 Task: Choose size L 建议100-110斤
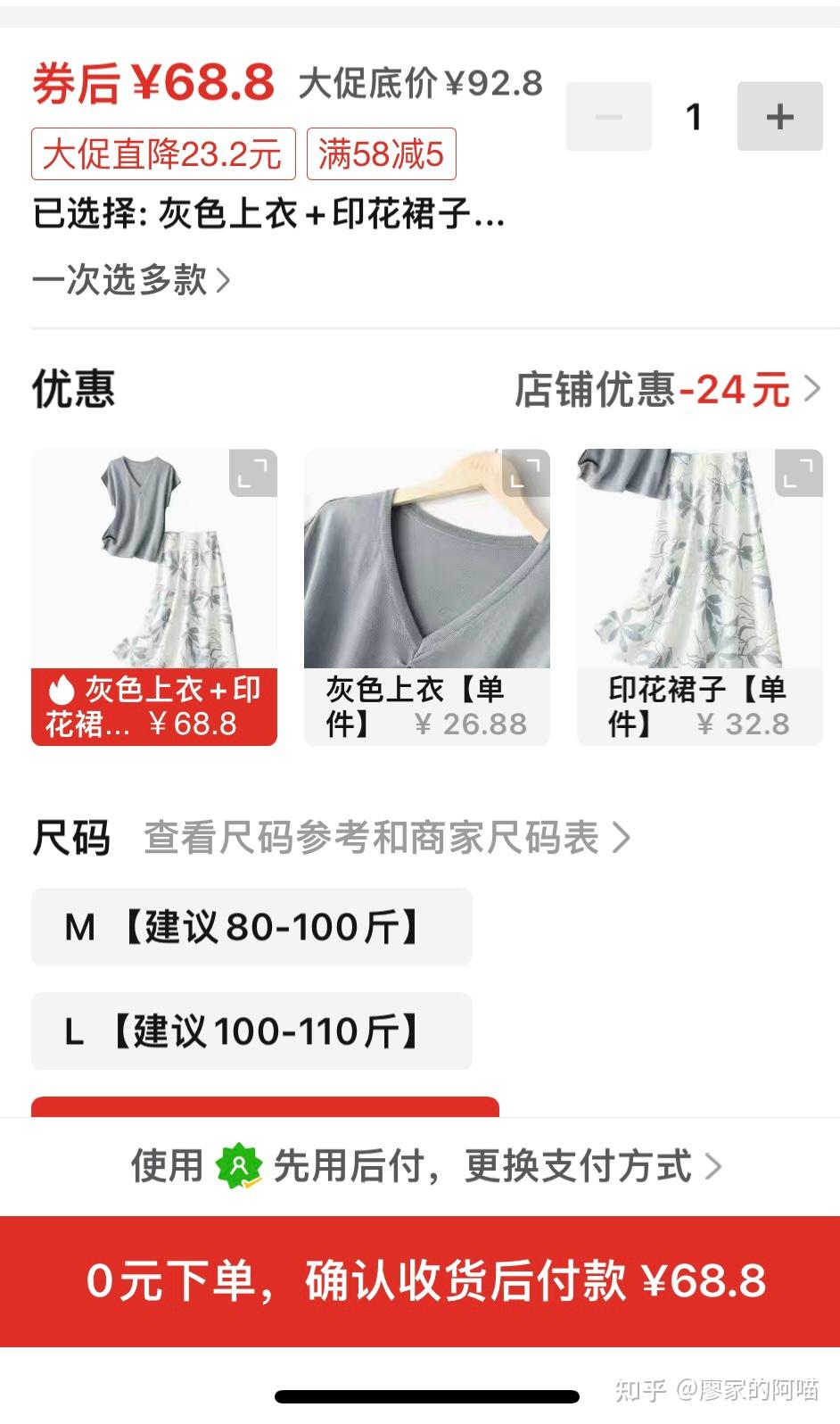click(x=251, y=1031)
